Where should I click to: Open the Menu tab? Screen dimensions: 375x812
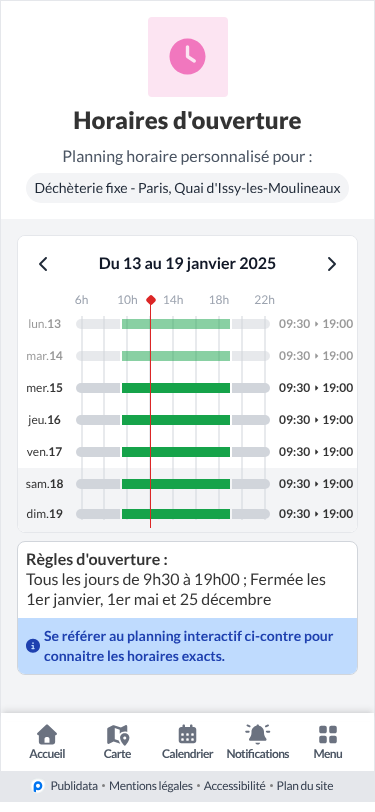pyautogui.click(x=328, y=742)
